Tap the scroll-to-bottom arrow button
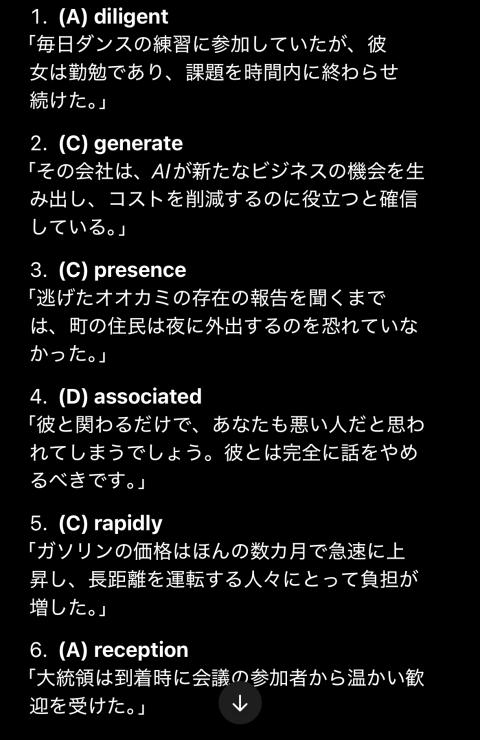The image size is (480, 740). tap(240, 703)
